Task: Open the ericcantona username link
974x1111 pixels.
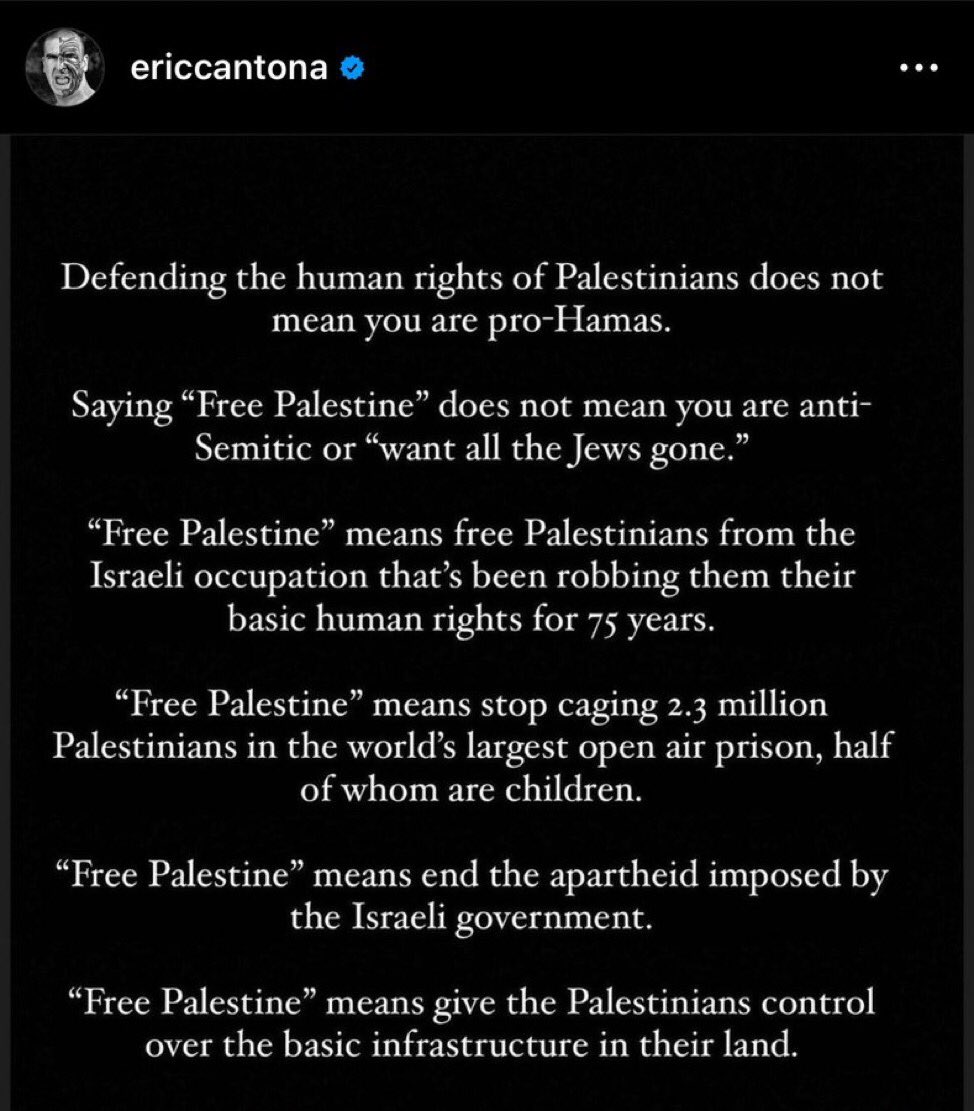Action: (227, 67)
